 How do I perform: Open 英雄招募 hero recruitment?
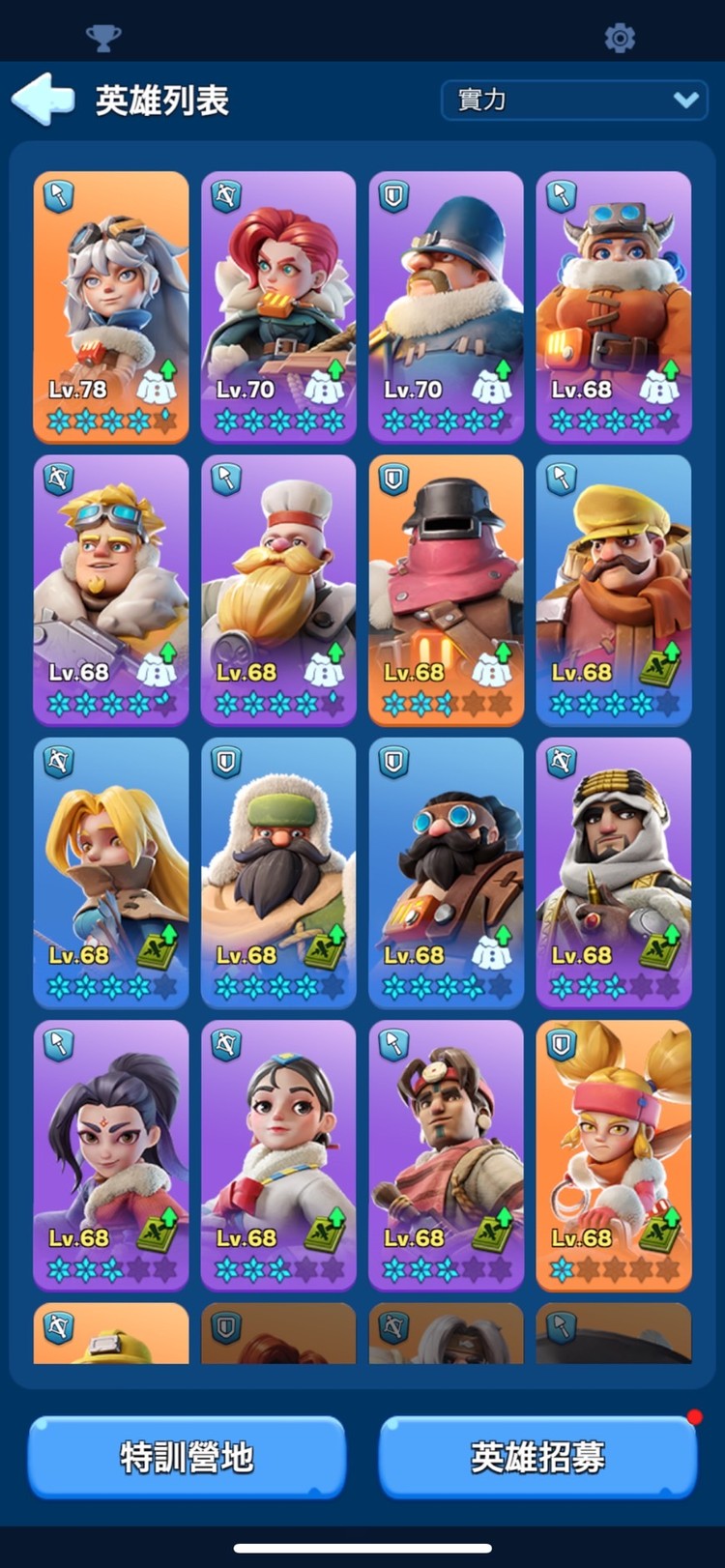coord(537,1456)
